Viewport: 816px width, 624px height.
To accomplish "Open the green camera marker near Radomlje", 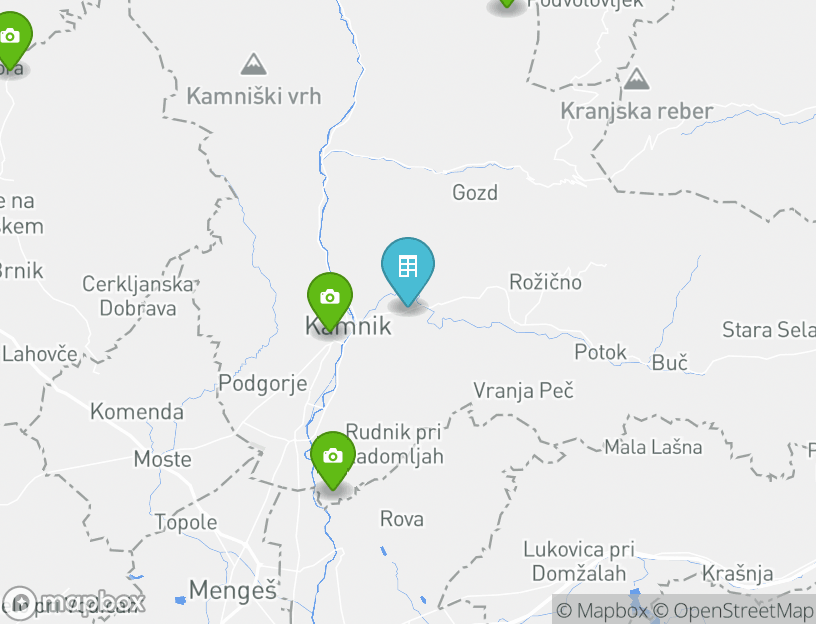I will [333, 456].
